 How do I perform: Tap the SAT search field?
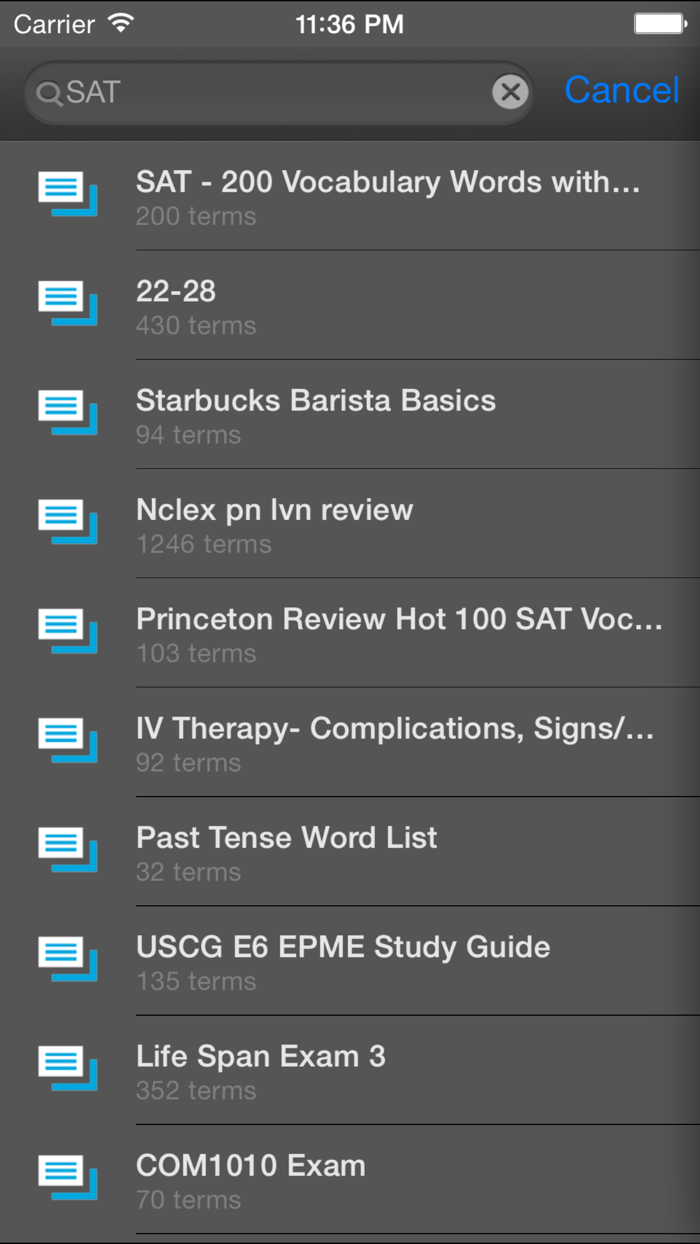pos(270,93)
